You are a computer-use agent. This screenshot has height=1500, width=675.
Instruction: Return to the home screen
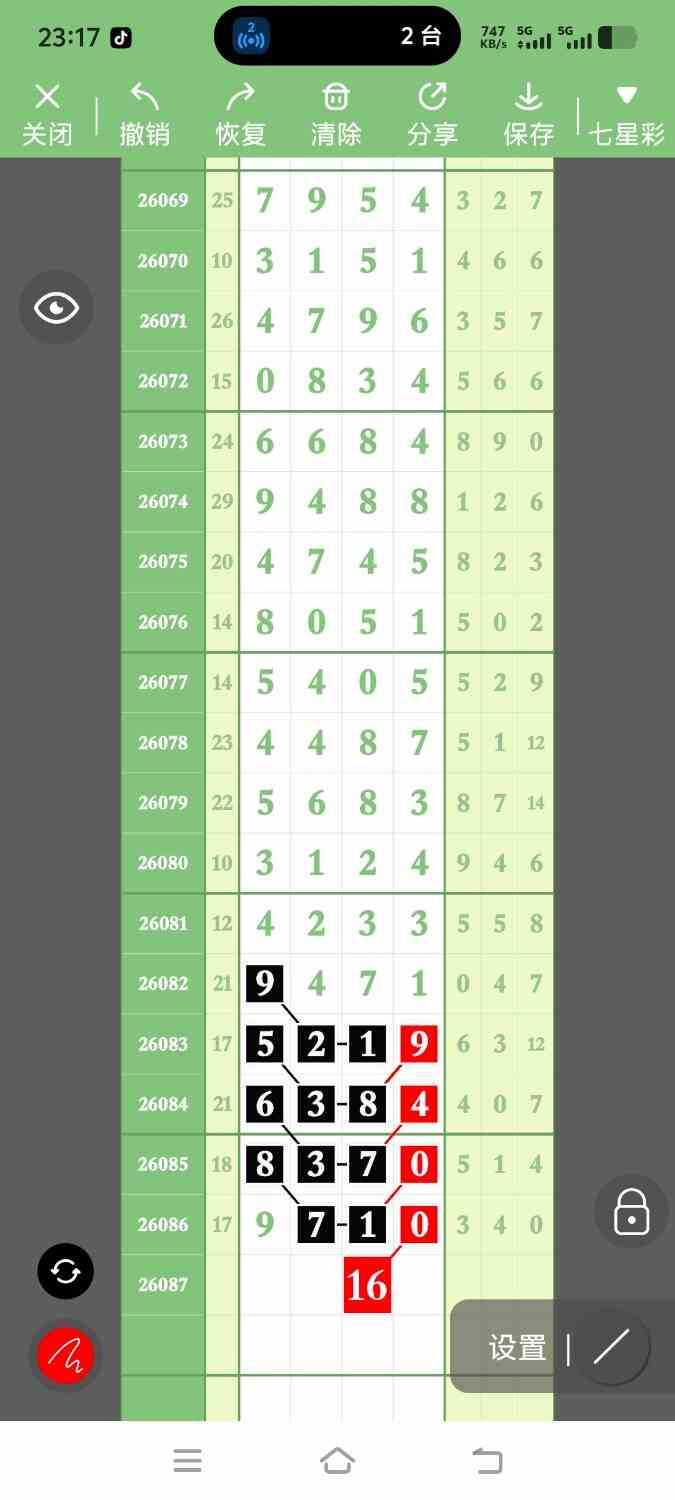(337, 1461)
